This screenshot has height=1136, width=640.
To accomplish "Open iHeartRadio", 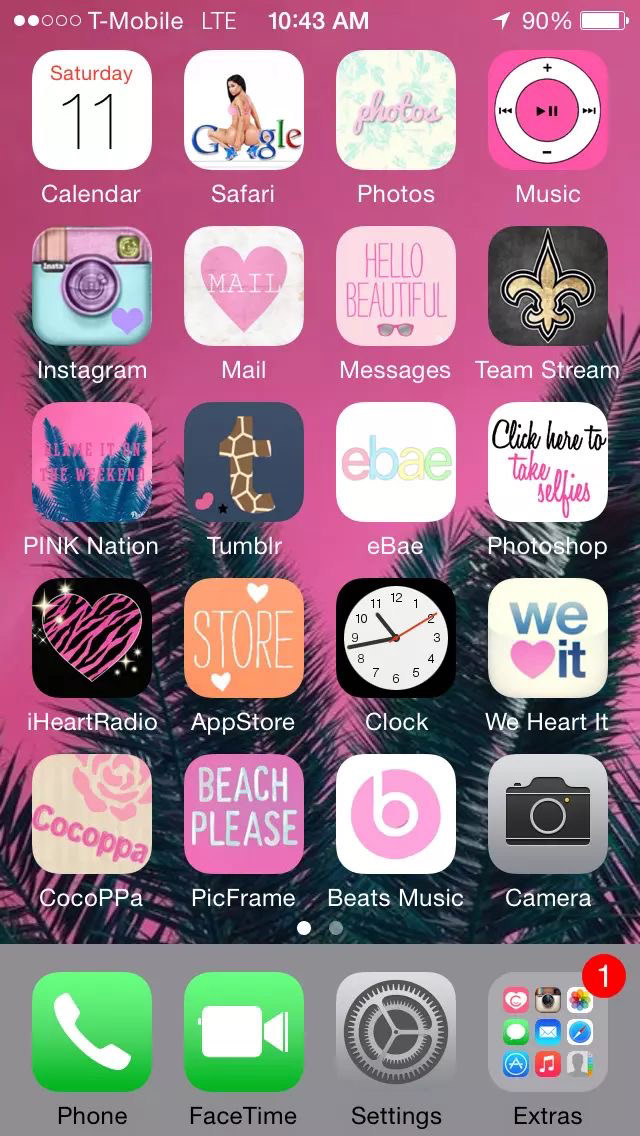I will click(x=92, y=638).
